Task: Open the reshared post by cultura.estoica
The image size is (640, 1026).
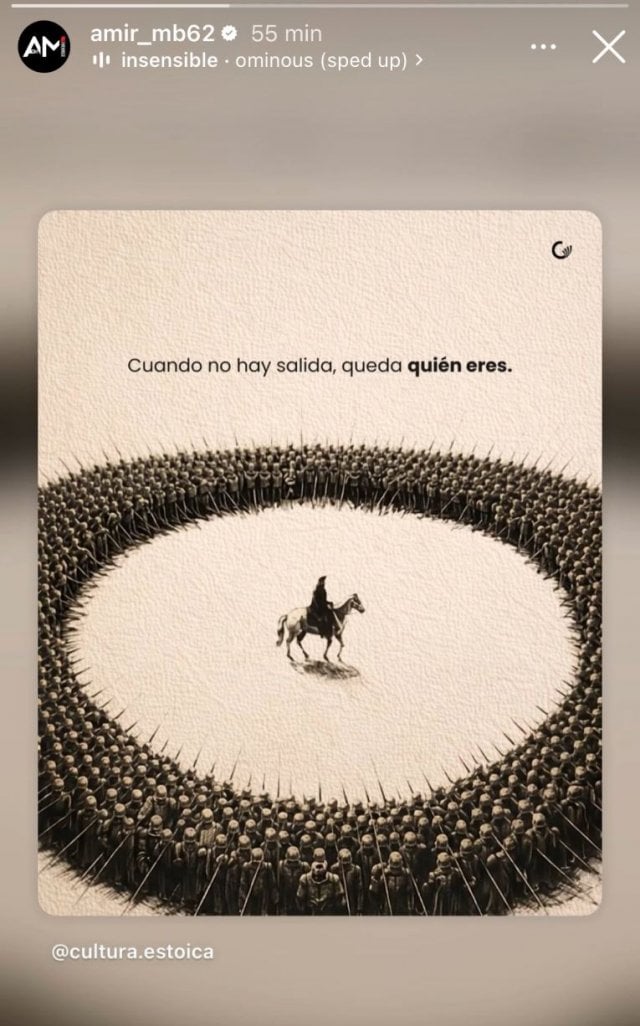Action: tap(320, 562)
